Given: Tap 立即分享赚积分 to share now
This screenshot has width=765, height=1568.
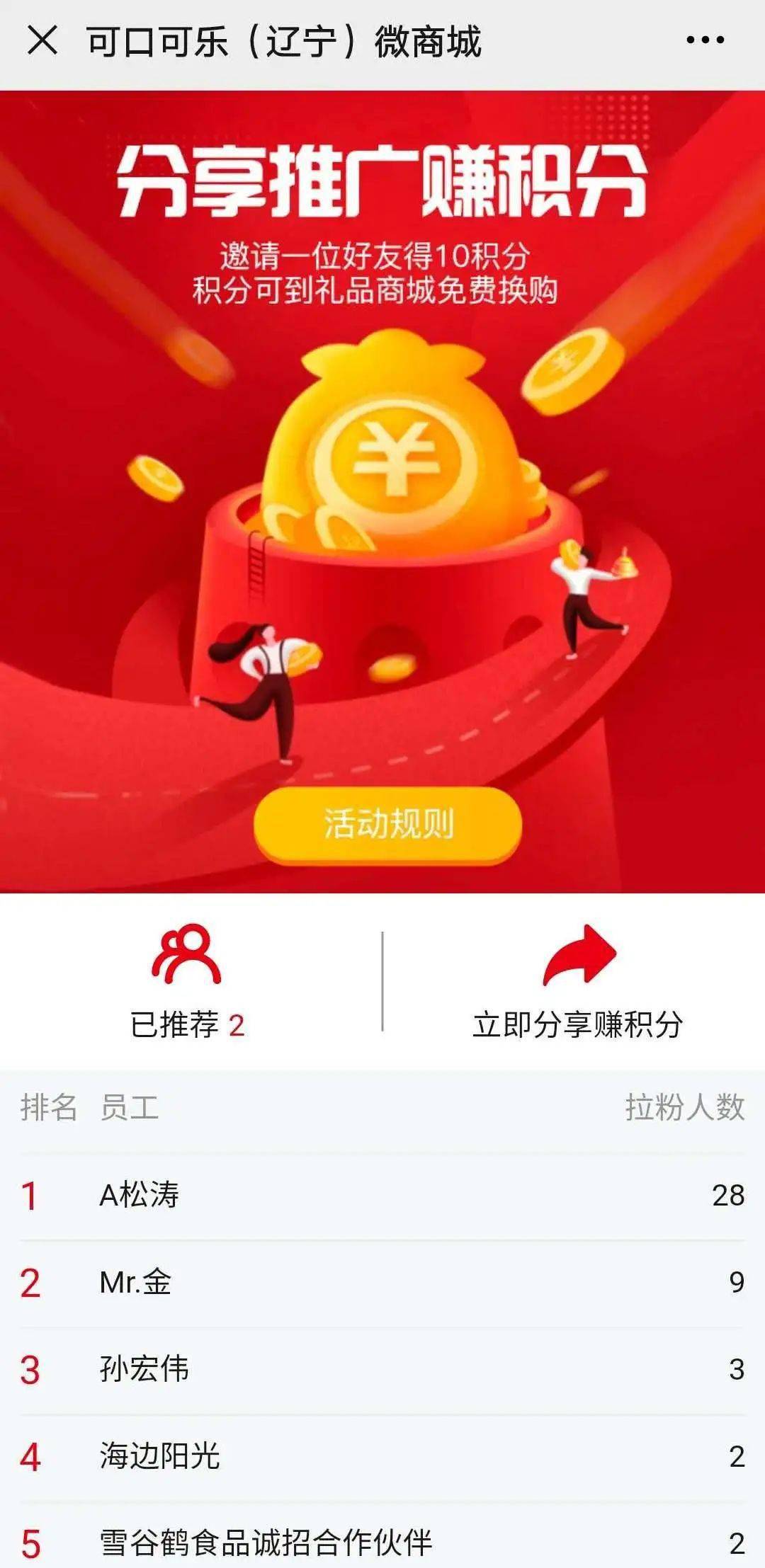Looking at the screenshot, I should (577, 983).
